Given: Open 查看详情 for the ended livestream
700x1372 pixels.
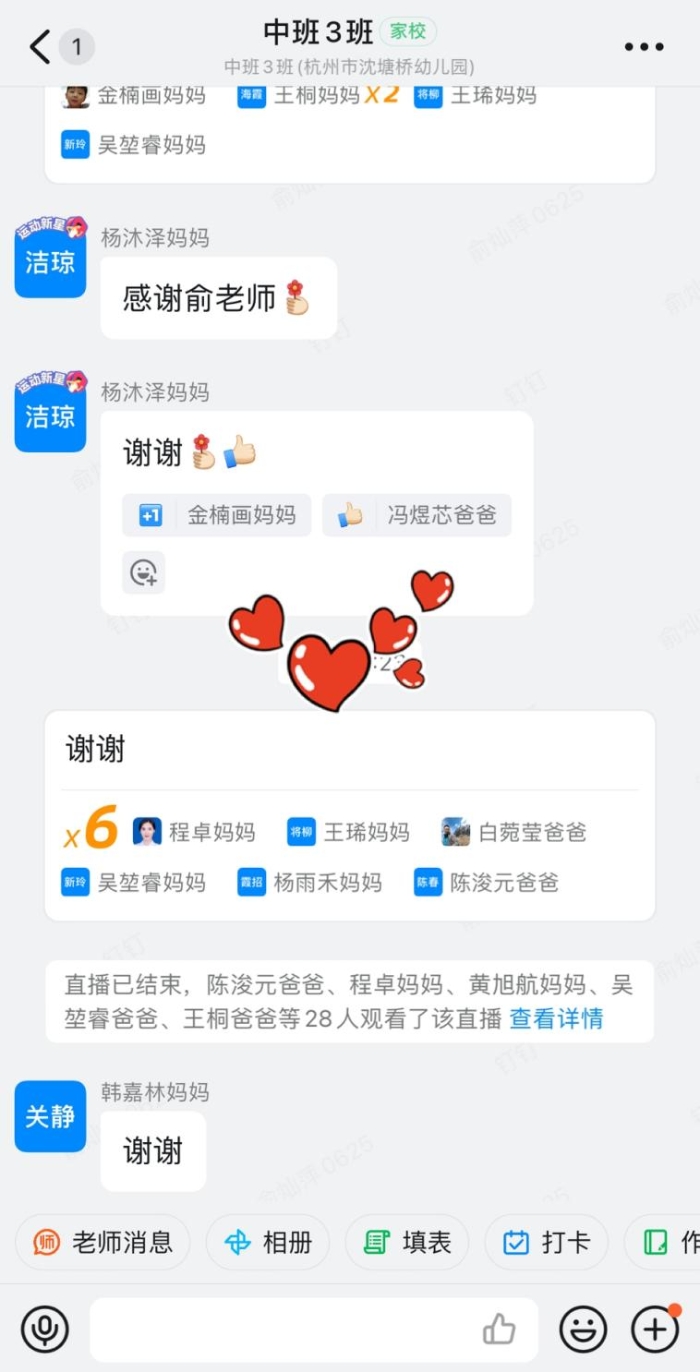Looking at the screenshot, I should (556, 1019).
